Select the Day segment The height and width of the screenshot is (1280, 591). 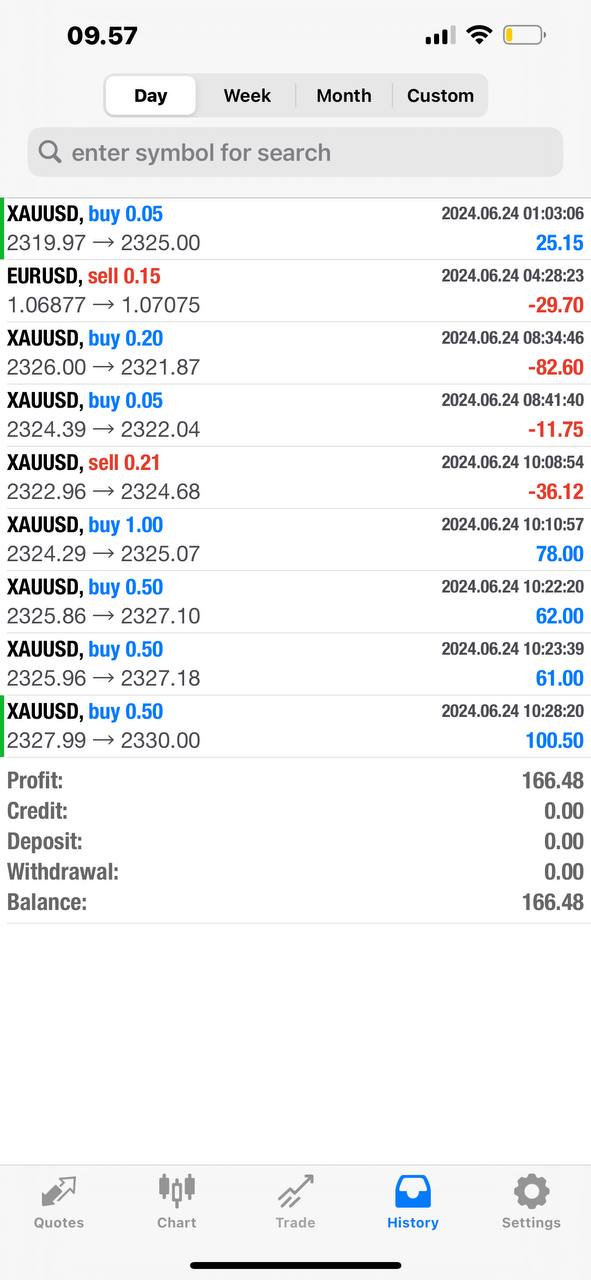pyautogui.click(x=151, y=96)
